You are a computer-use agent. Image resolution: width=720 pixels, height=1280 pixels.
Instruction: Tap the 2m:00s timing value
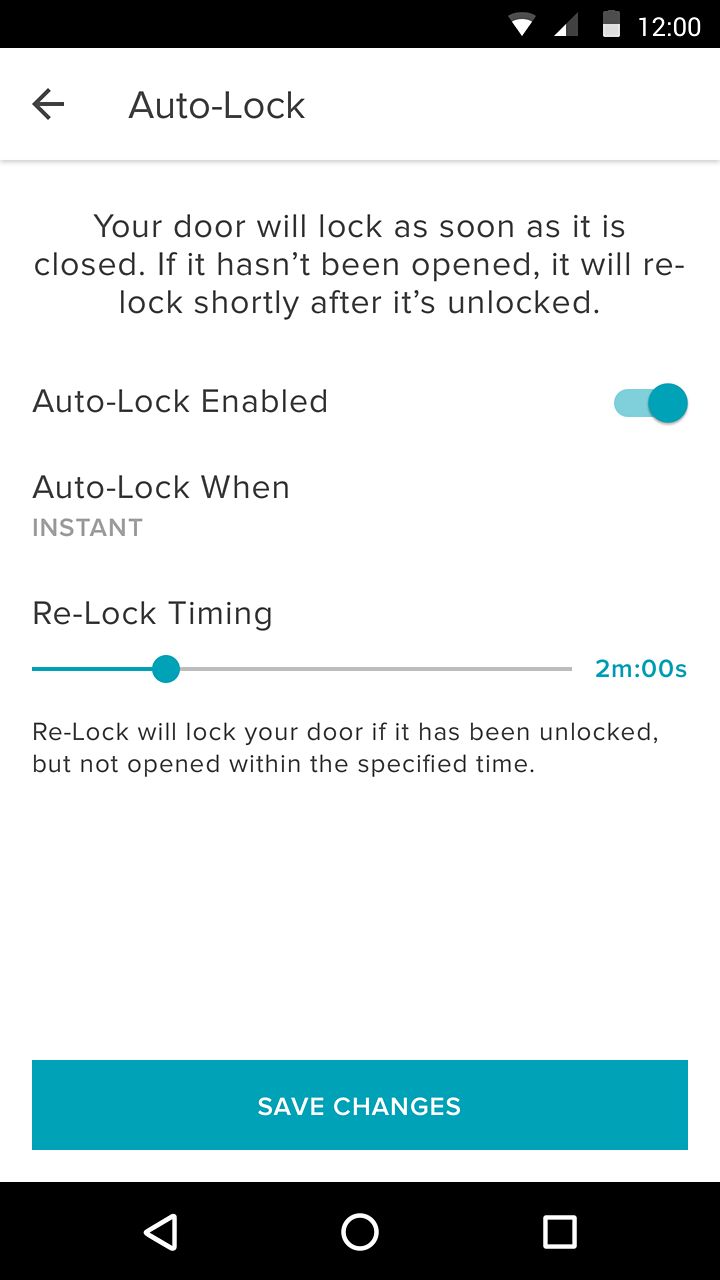click(640, 668)
